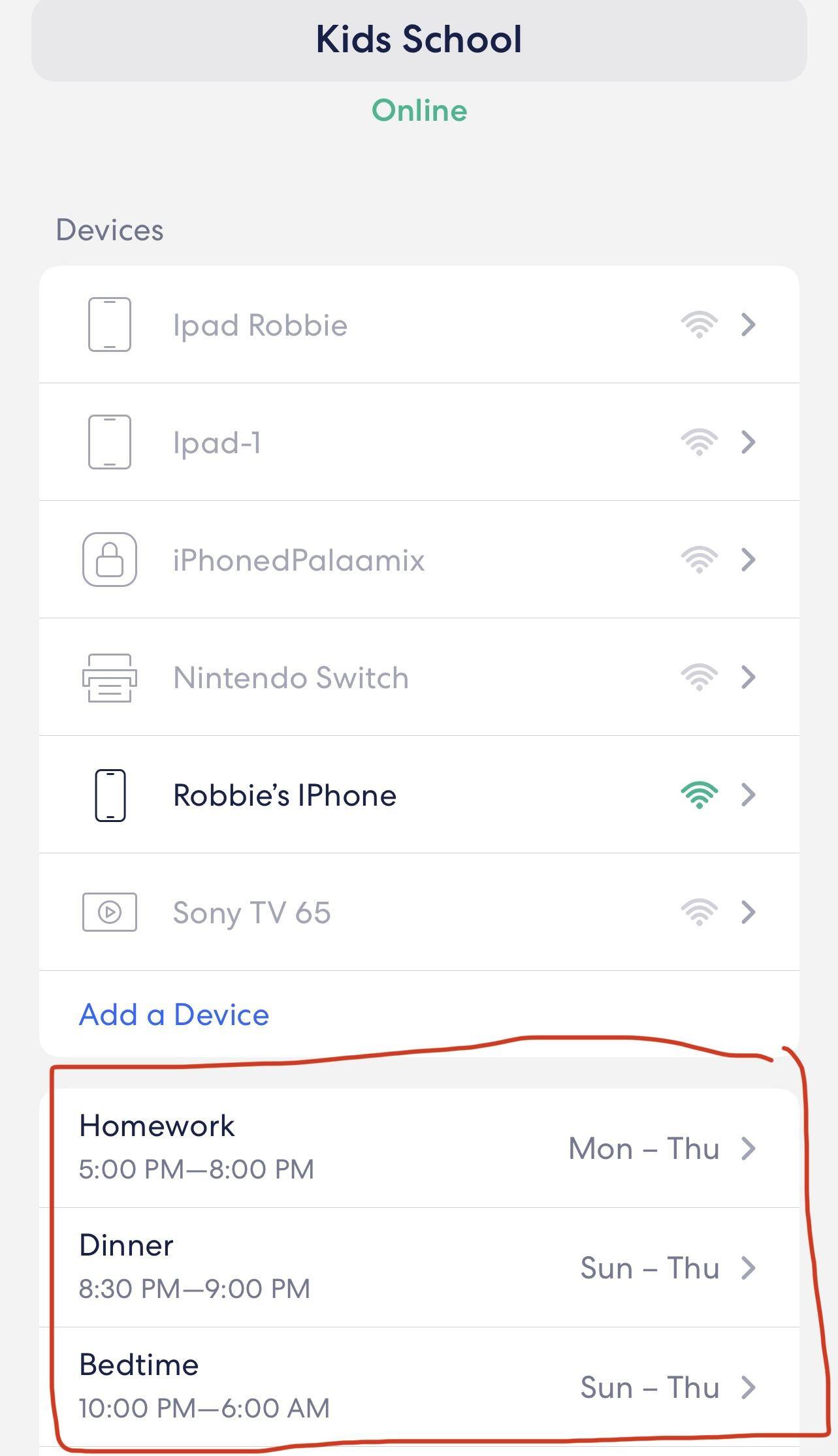This screenshot has height=1456, width=838.
Task: Edit the Dinner schedule
Action: tap(418, 1267)
